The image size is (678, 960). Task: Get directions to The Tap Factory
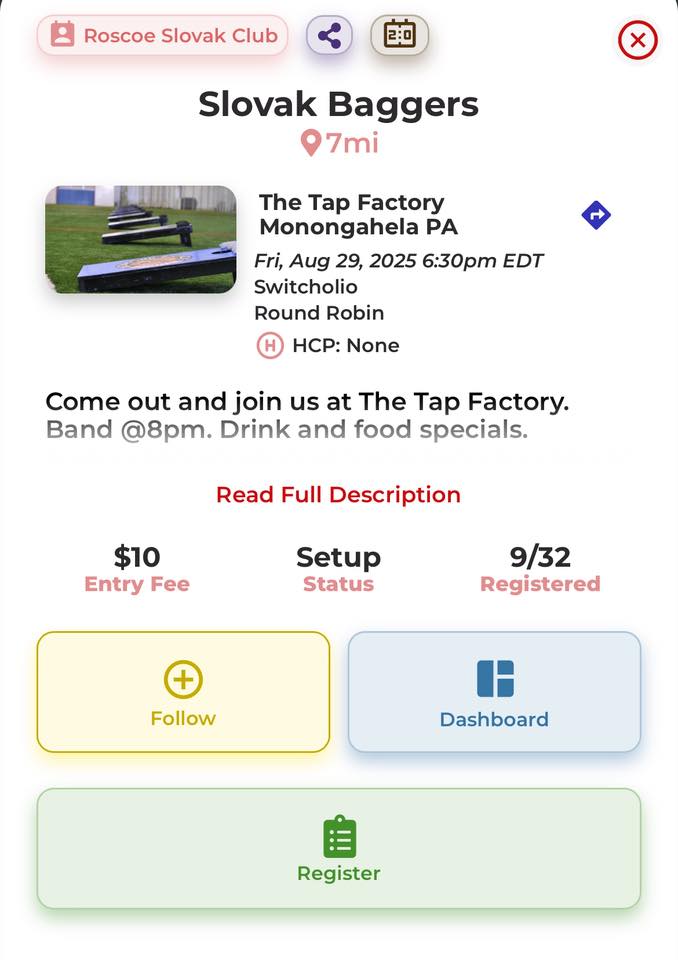pyautogui.click(x=596, y=215)
